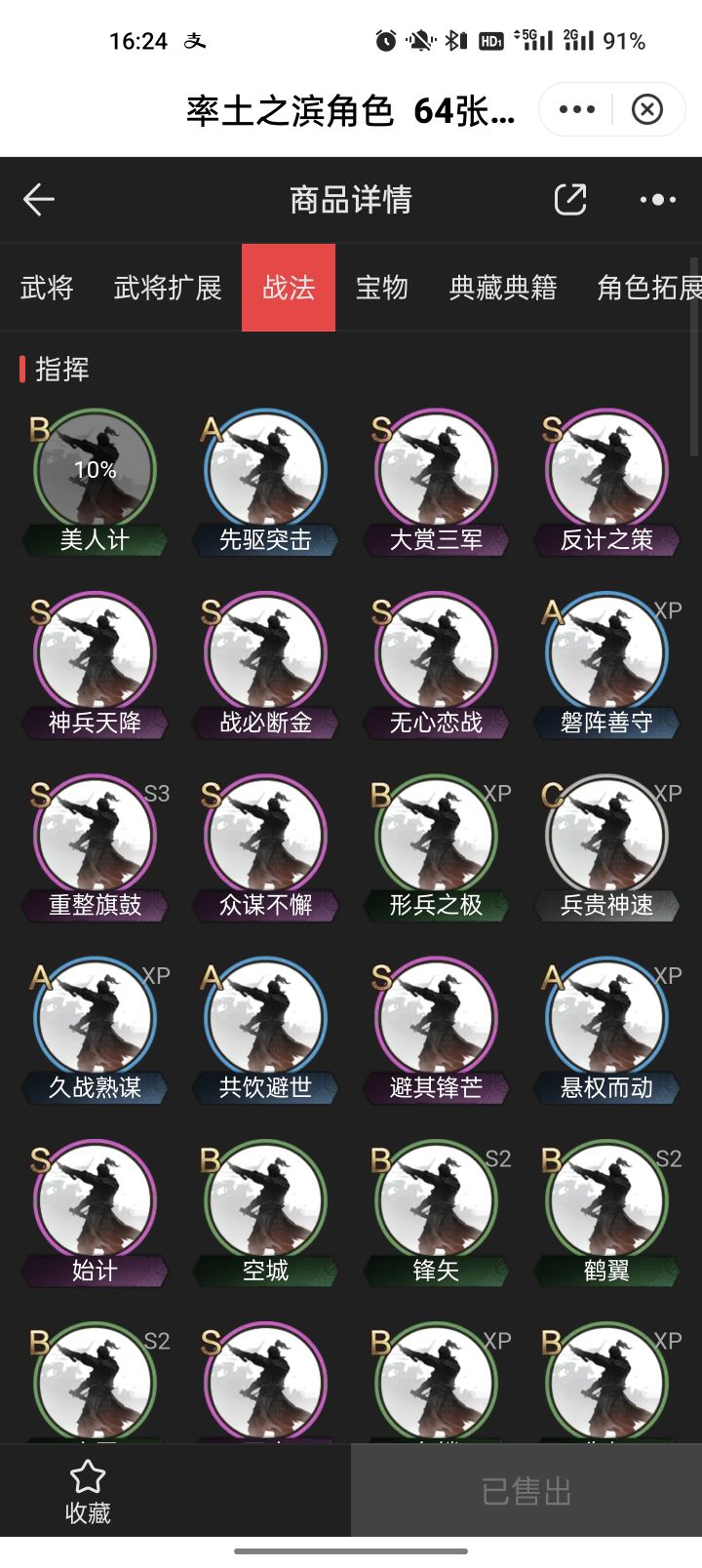This screenshot has height=1568, width=702.
Task: Select the 美人计 skill showing 10%
Action: click(x=95, y=469)
